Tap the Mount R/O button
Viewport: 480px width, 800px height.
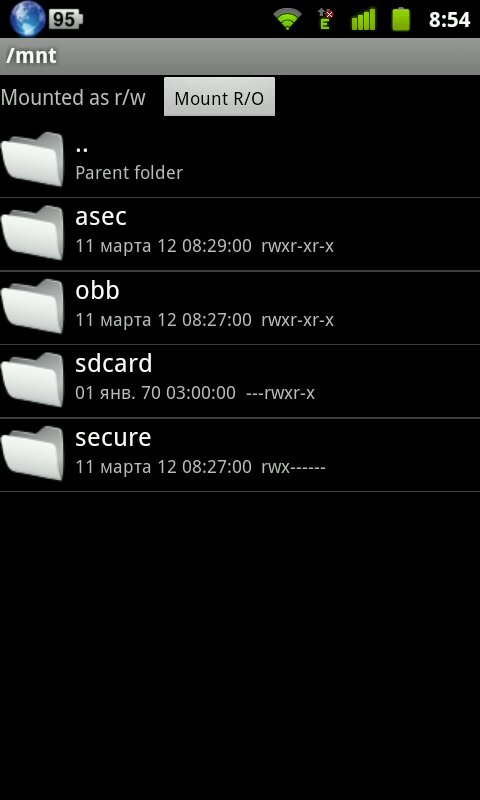[x=219, y=97]
